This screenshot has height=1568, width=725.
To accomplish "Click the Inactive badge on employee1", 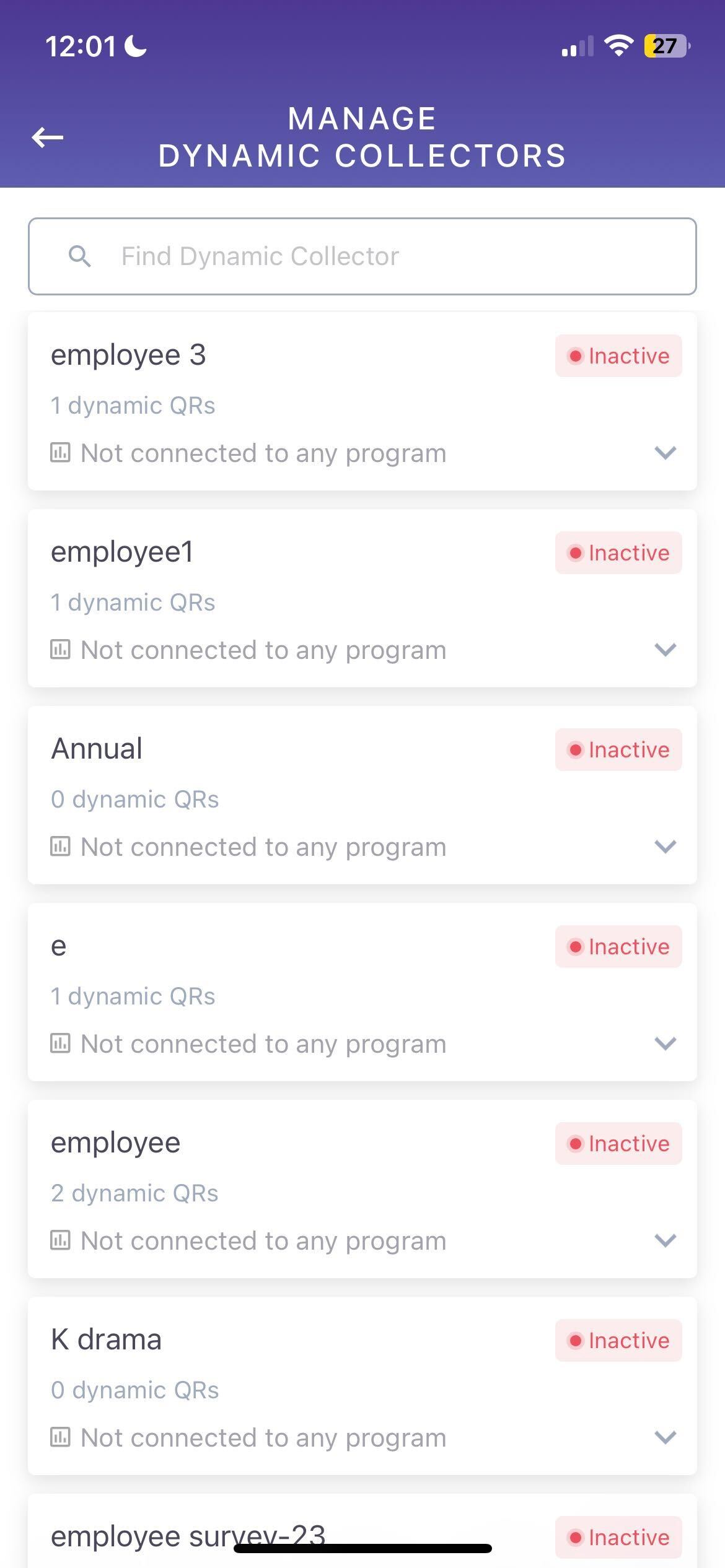I will [x=618, y=552].
